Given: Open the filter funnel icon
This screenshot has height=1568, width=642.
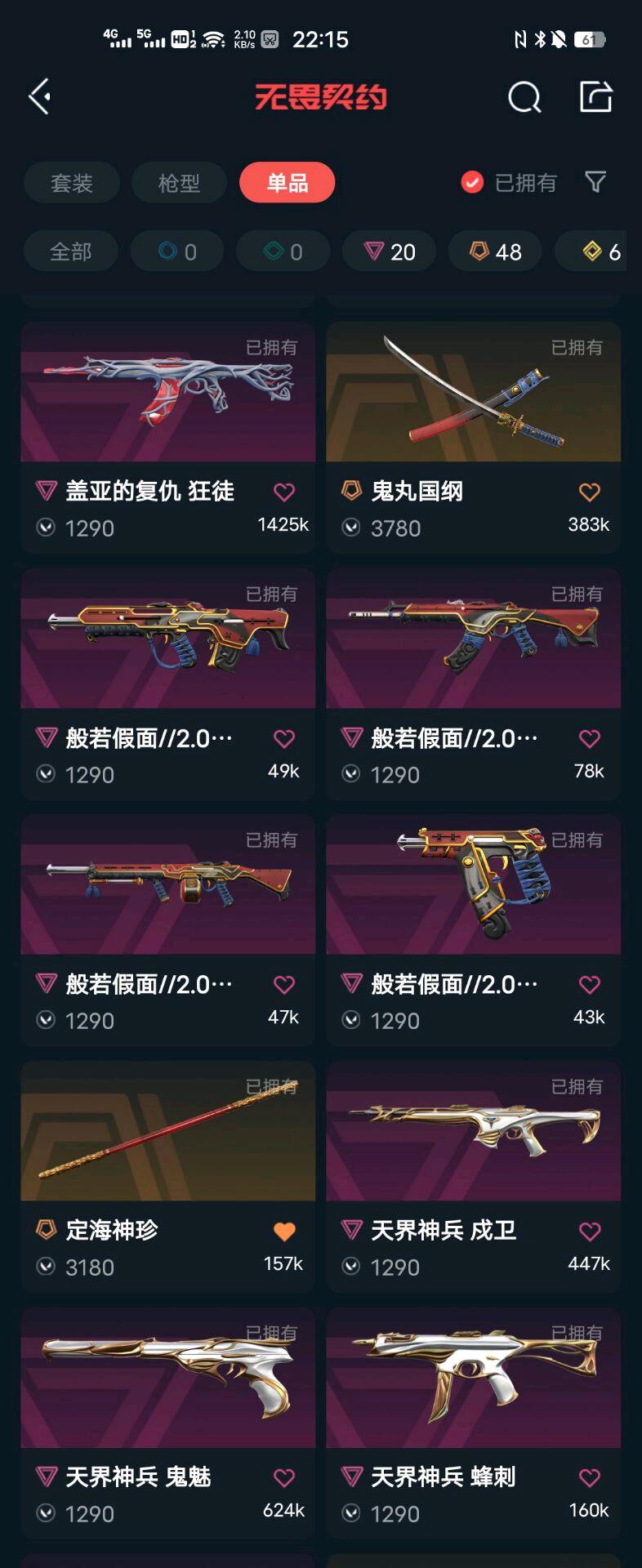Looking at the screenshot, I should [x=595, y=182].
